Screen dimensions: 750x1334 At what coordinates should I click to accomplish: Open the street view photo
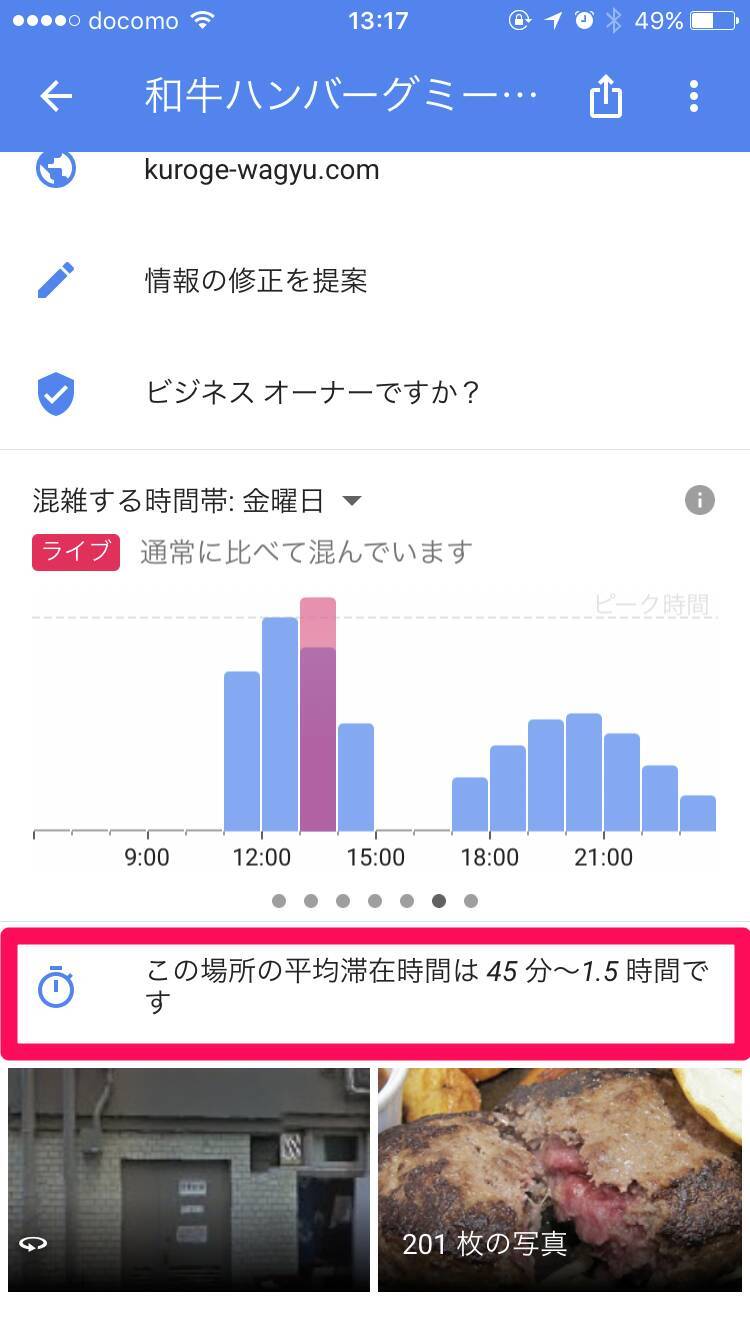click(189, 1180)
